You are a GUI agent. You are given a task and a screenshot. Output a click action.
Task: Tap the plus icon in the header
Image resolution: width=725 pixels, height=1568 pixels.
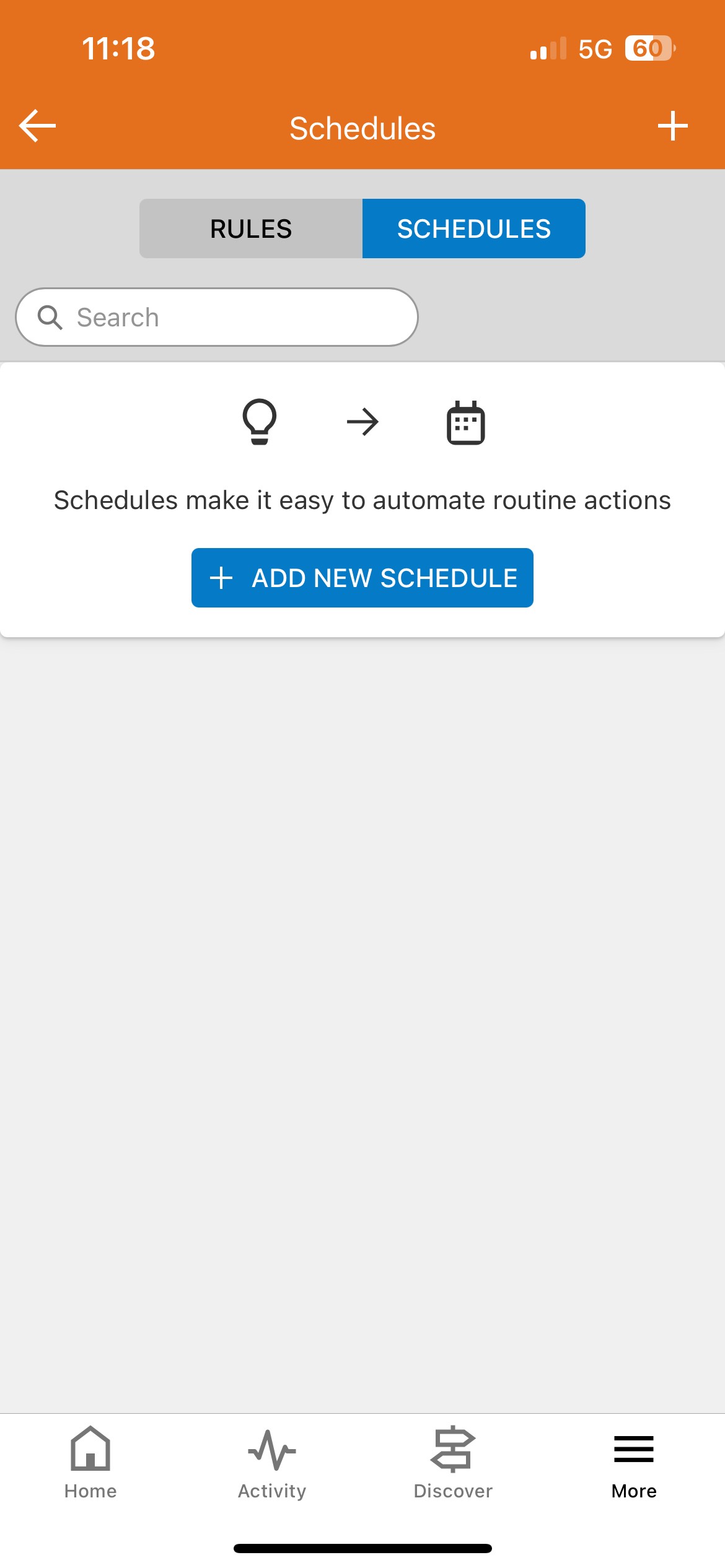(x=672, y=126)
